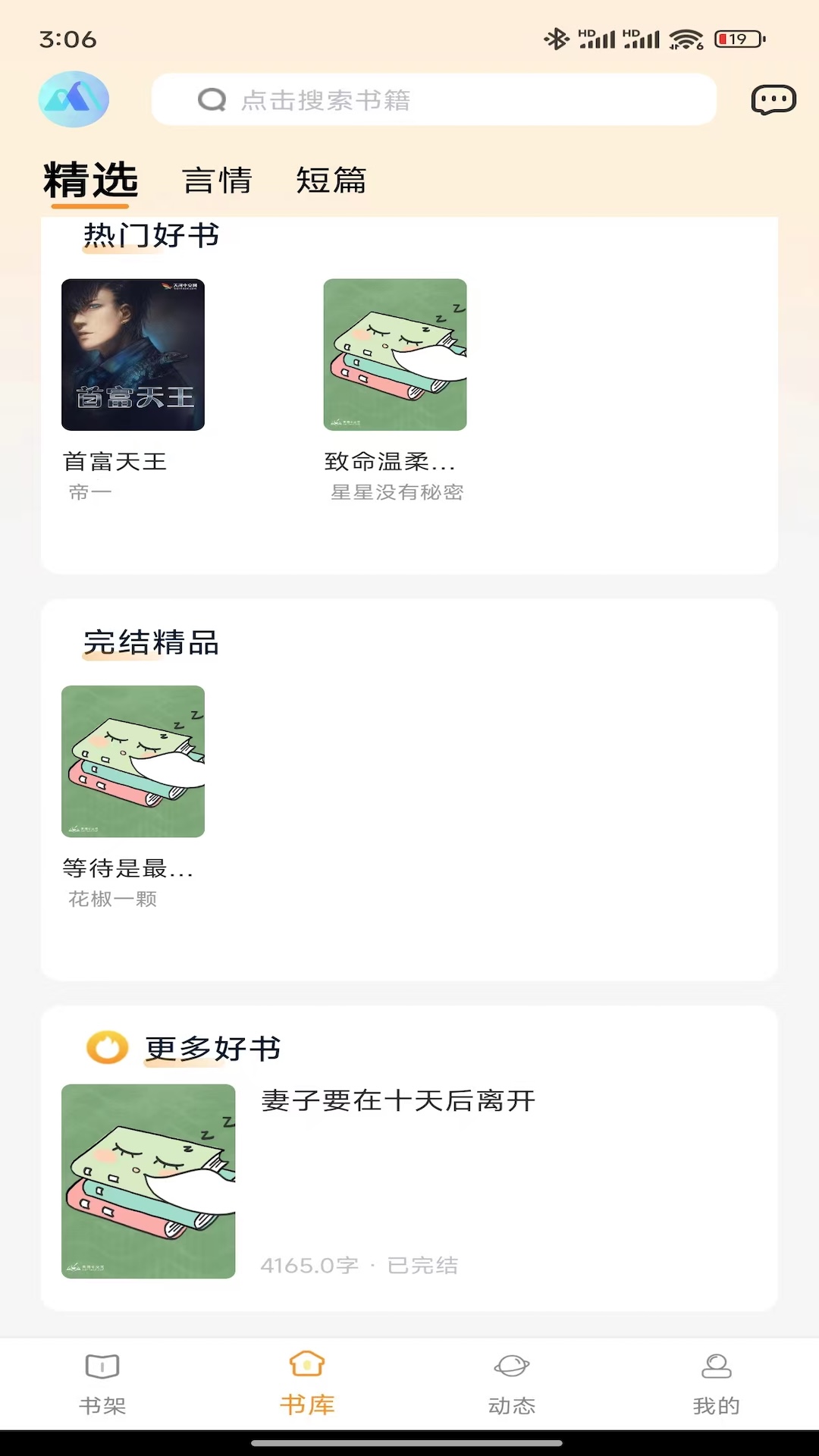Screen dimensions: 819x1456
Task: Tap the 首富天王 cover image
Action: click(133, 354)
